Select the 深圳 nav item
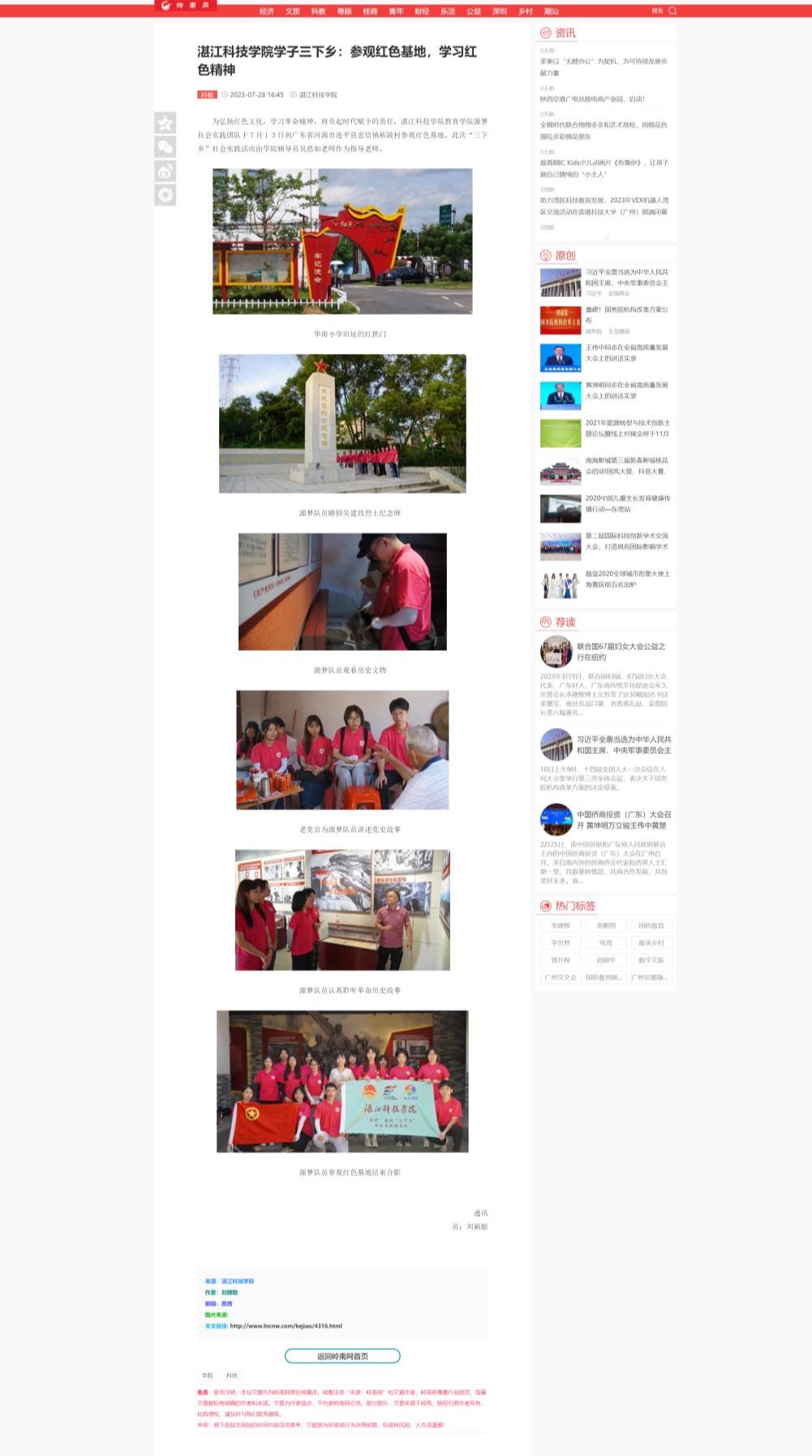Screen dimensions: 812x1456 click(x=500, y=11)
